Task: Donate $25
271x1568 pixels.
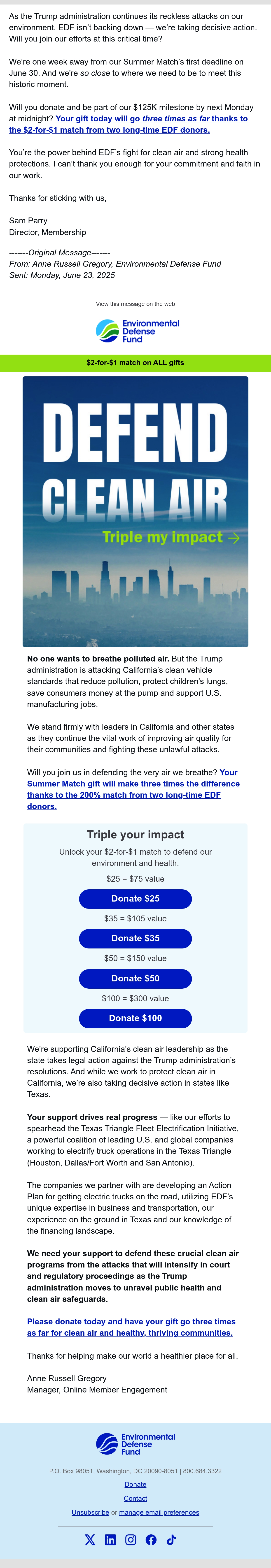Action: 135,898
